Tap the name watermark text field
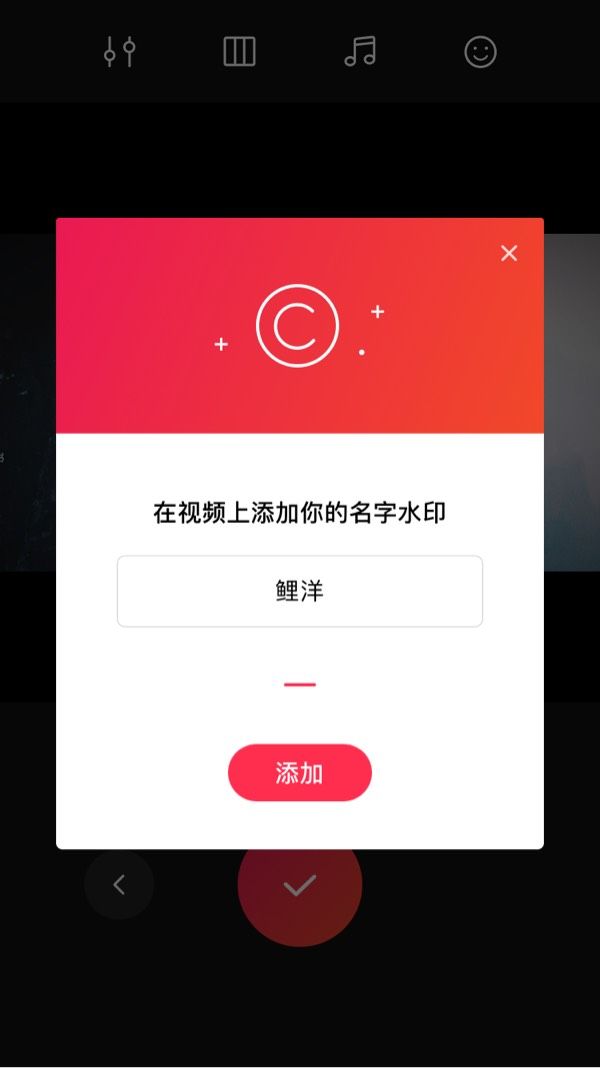The height and width of the screenshot is (1068, 600). click(300, 591)
